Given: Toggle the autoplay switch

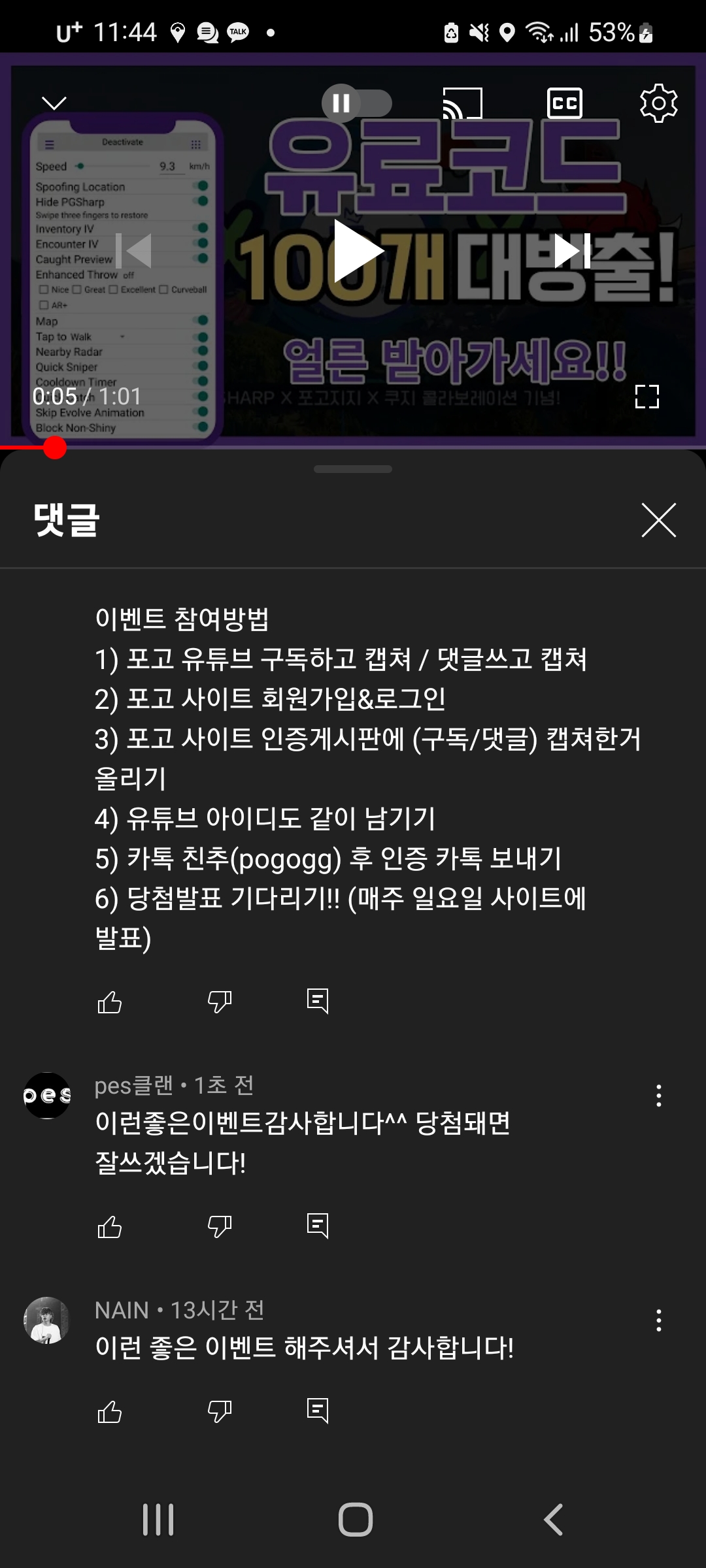Looking at the screenshot, I should [x=356, y=103].
